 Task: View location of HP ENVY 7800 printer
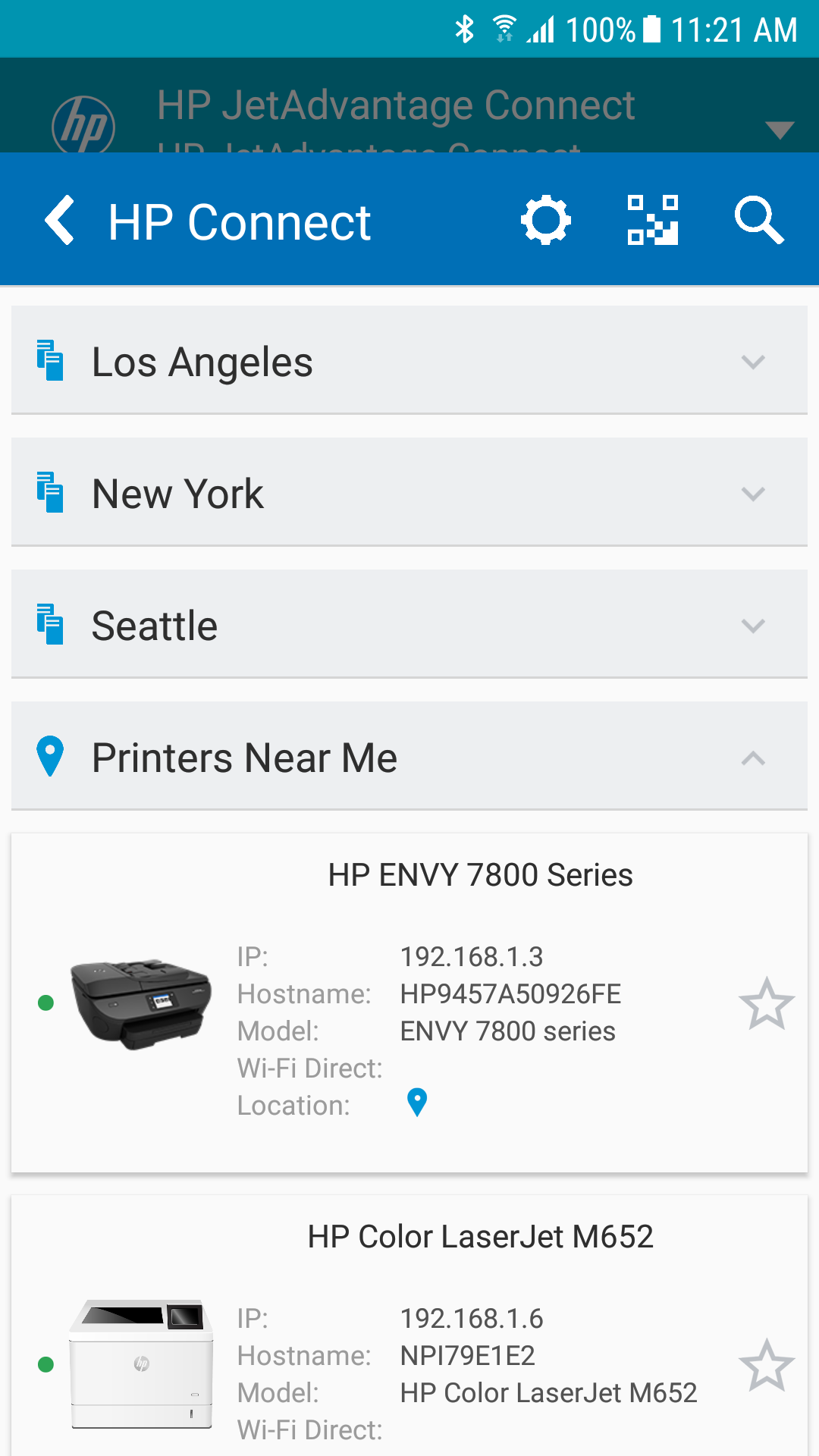coord(417,1103)
